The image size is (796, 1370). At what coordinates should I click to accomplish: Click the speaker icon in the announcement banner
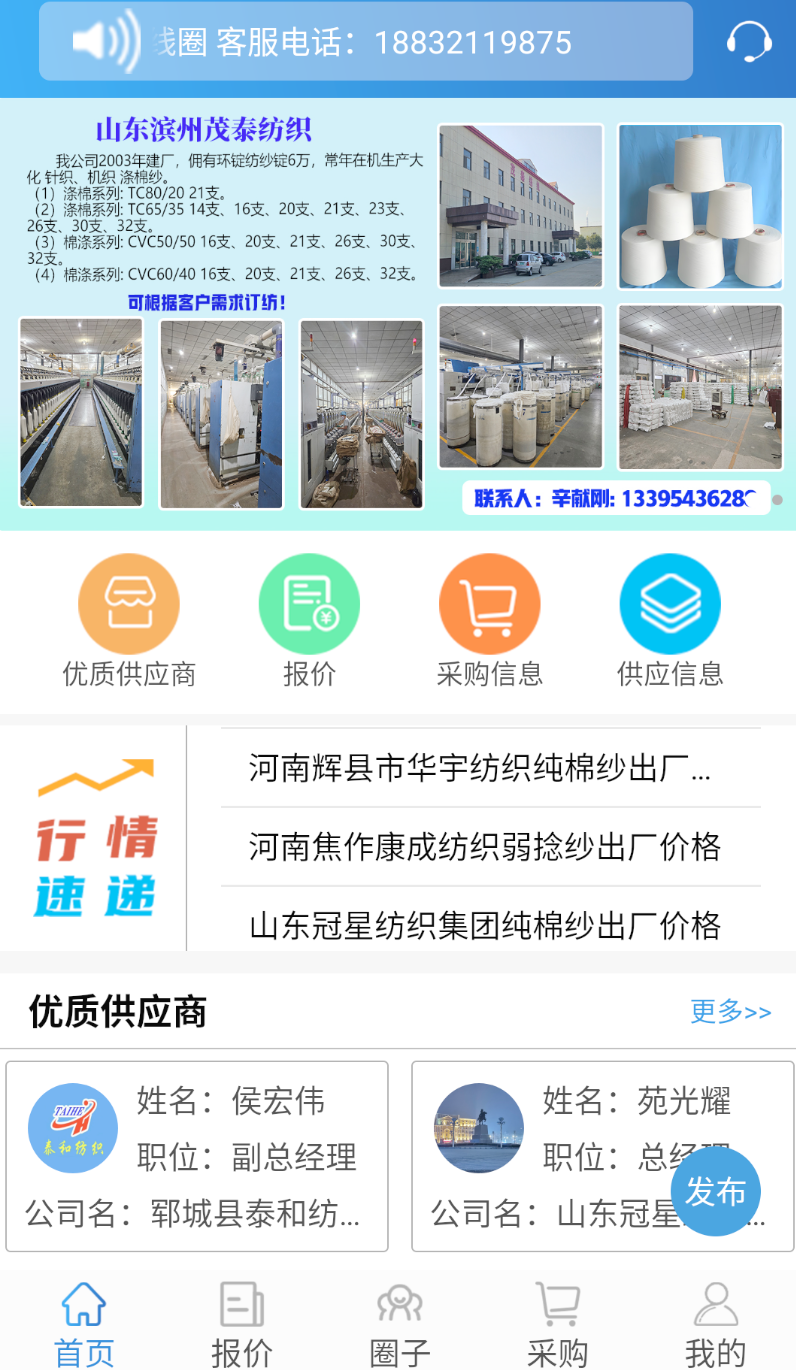pyautogui.click(x=105, y=42)
